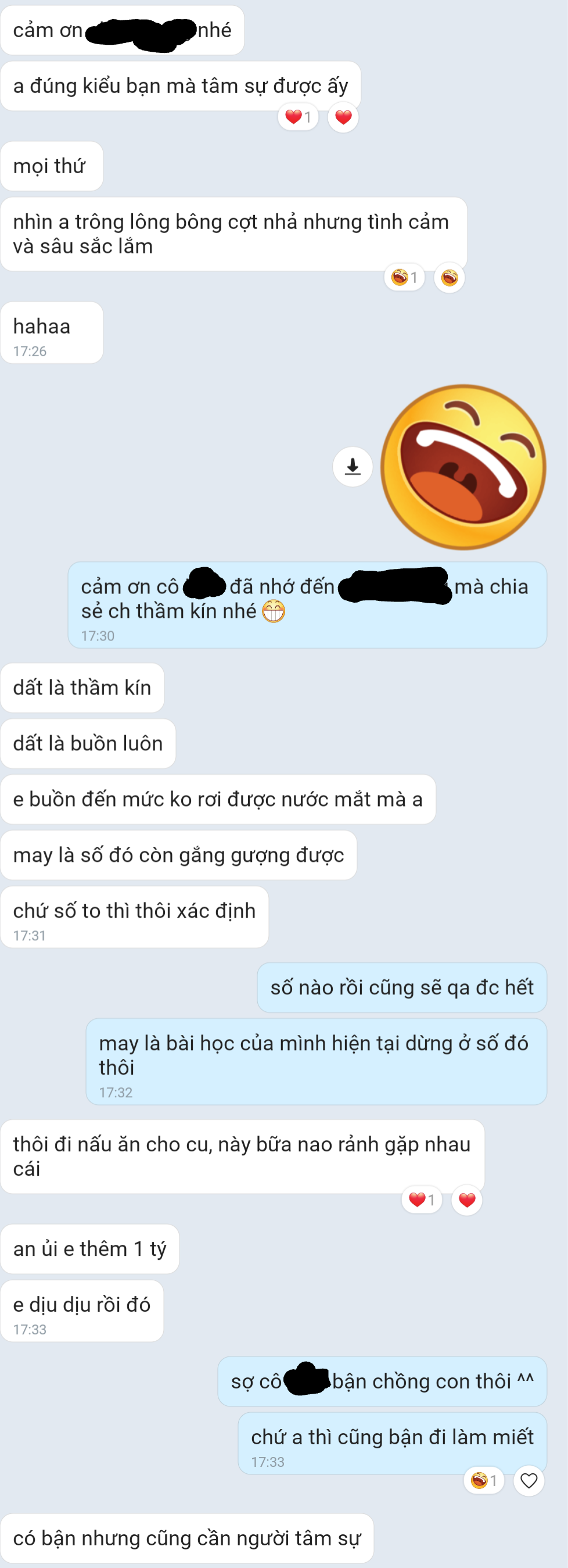The width and height of the screenshot is (568, 1568).
Task: View heart reaction count under "thôi đi nấu ăn" message
Action: pos(422,1200)
